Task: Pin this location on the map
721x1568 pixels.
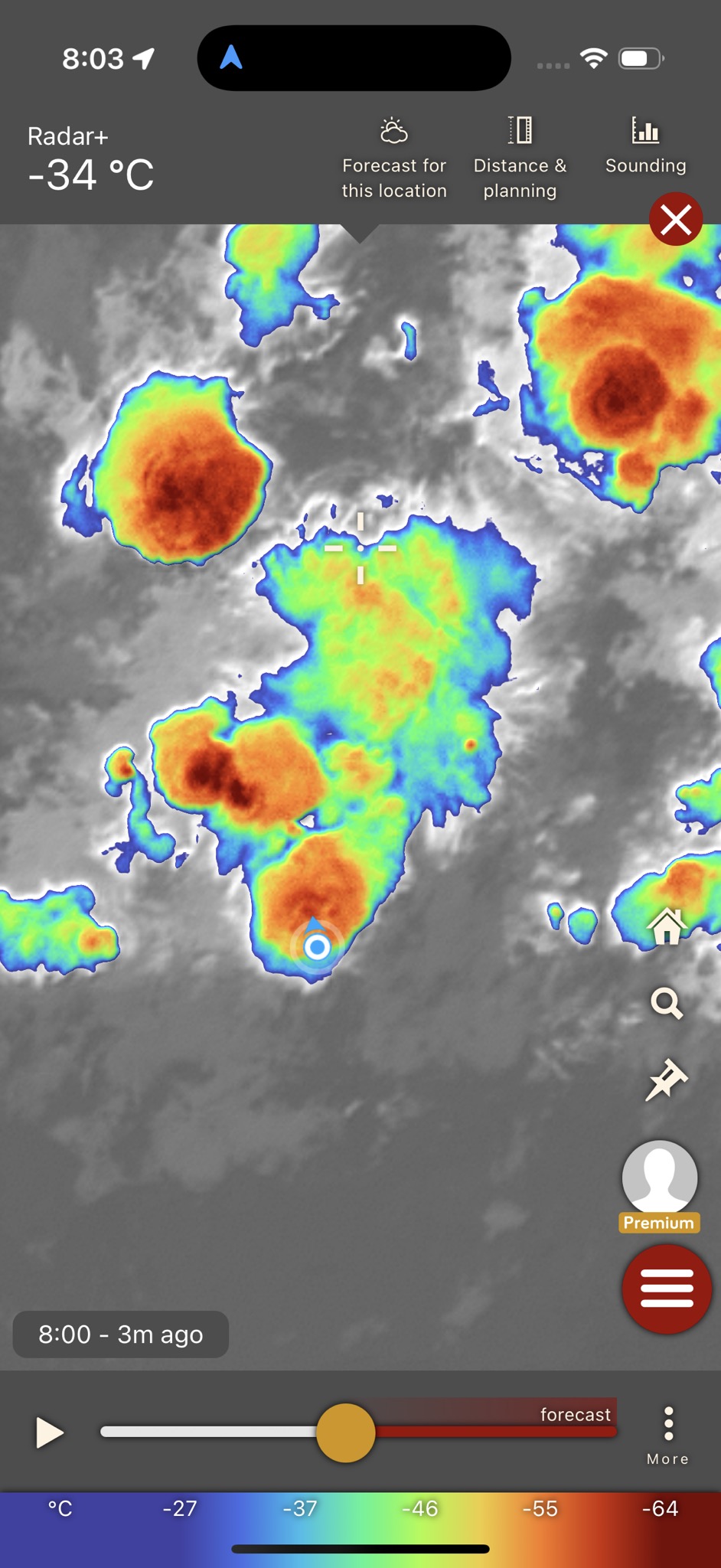Action: click(667, 1080)
